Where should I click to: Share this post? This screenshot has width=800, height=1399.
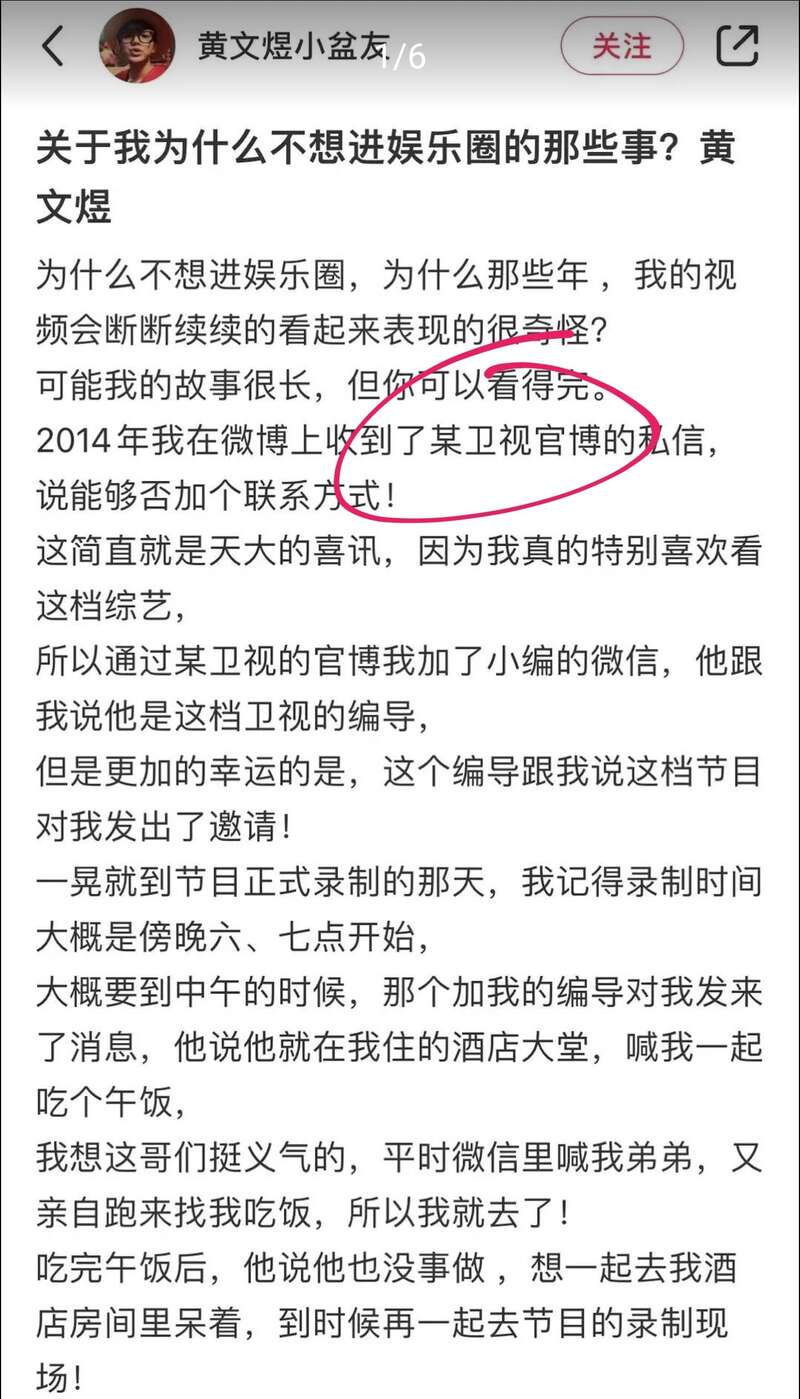tap(738, 46)
